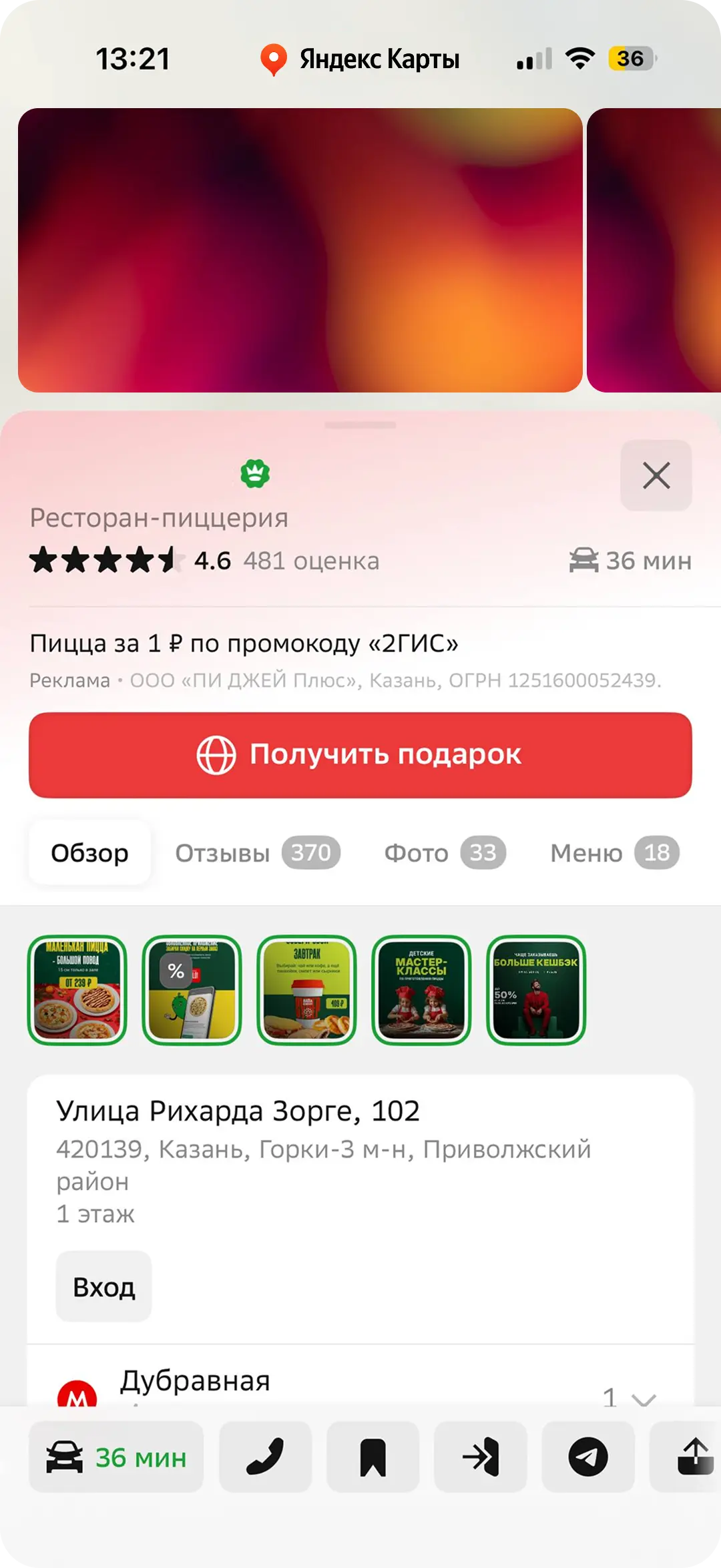Tap the Вход entrance button
The image size is (721, 1568).
tap(103, 1286)
